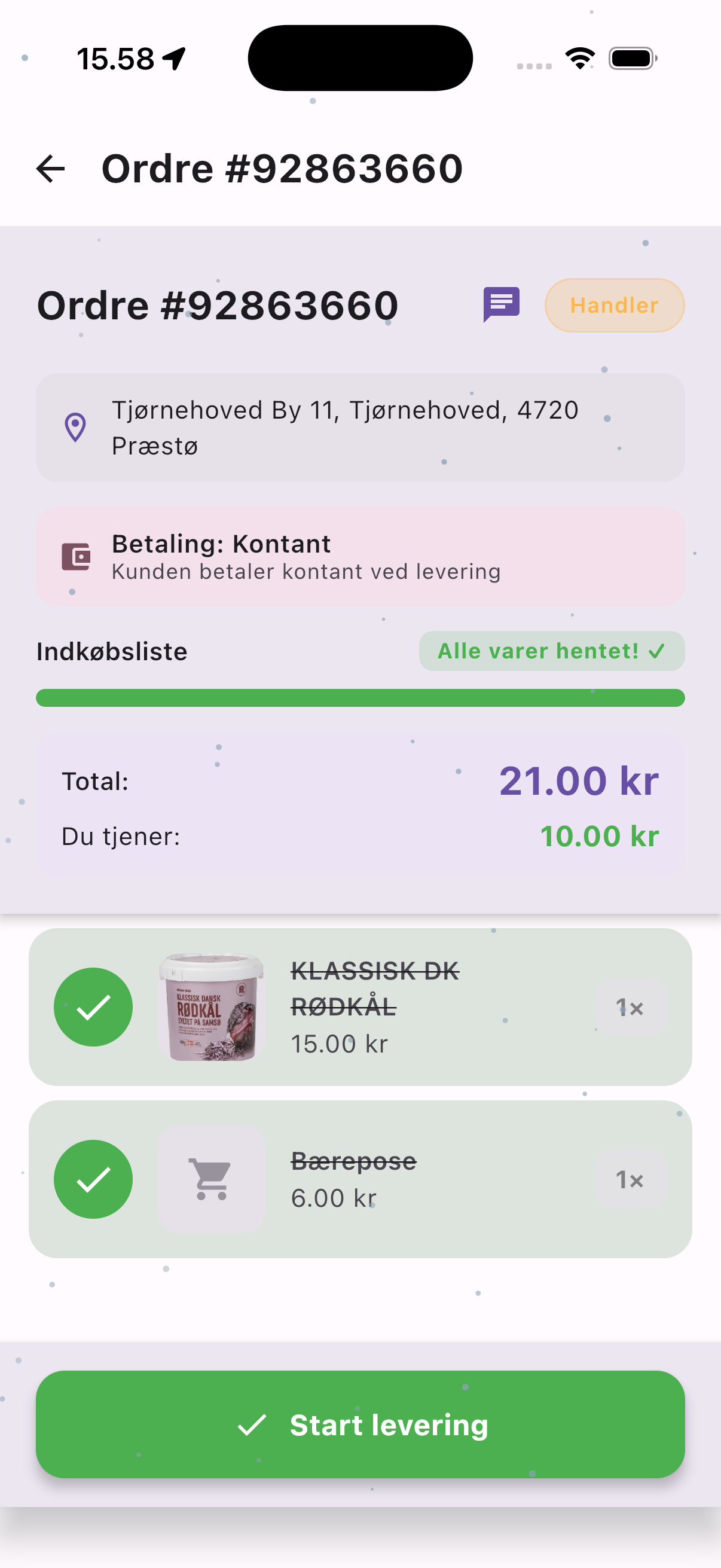The image size is (721, 1568).
Task: Toggle the green check on KLASSISK DK RØDKÅL
Action: point(93,1007)
